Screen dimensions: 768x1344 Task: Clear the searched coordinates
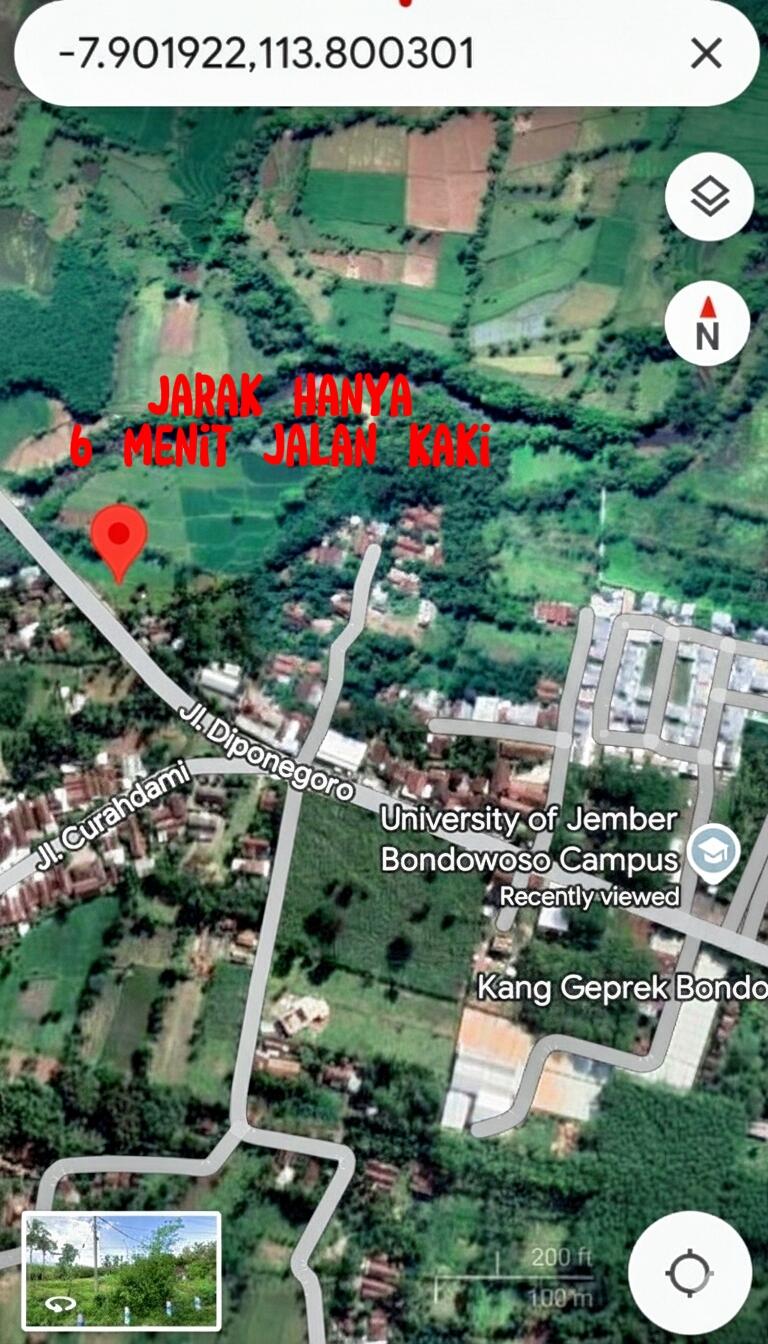pos(706,54)
